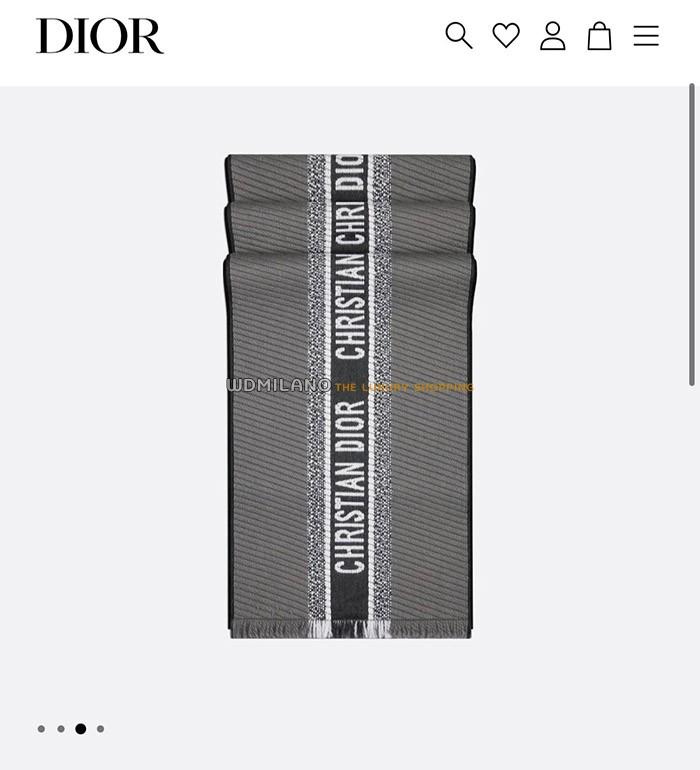Viewport: 700px width, 770px height.
Task: Open the Christian Dior scarf image
Action: point(349,395)
